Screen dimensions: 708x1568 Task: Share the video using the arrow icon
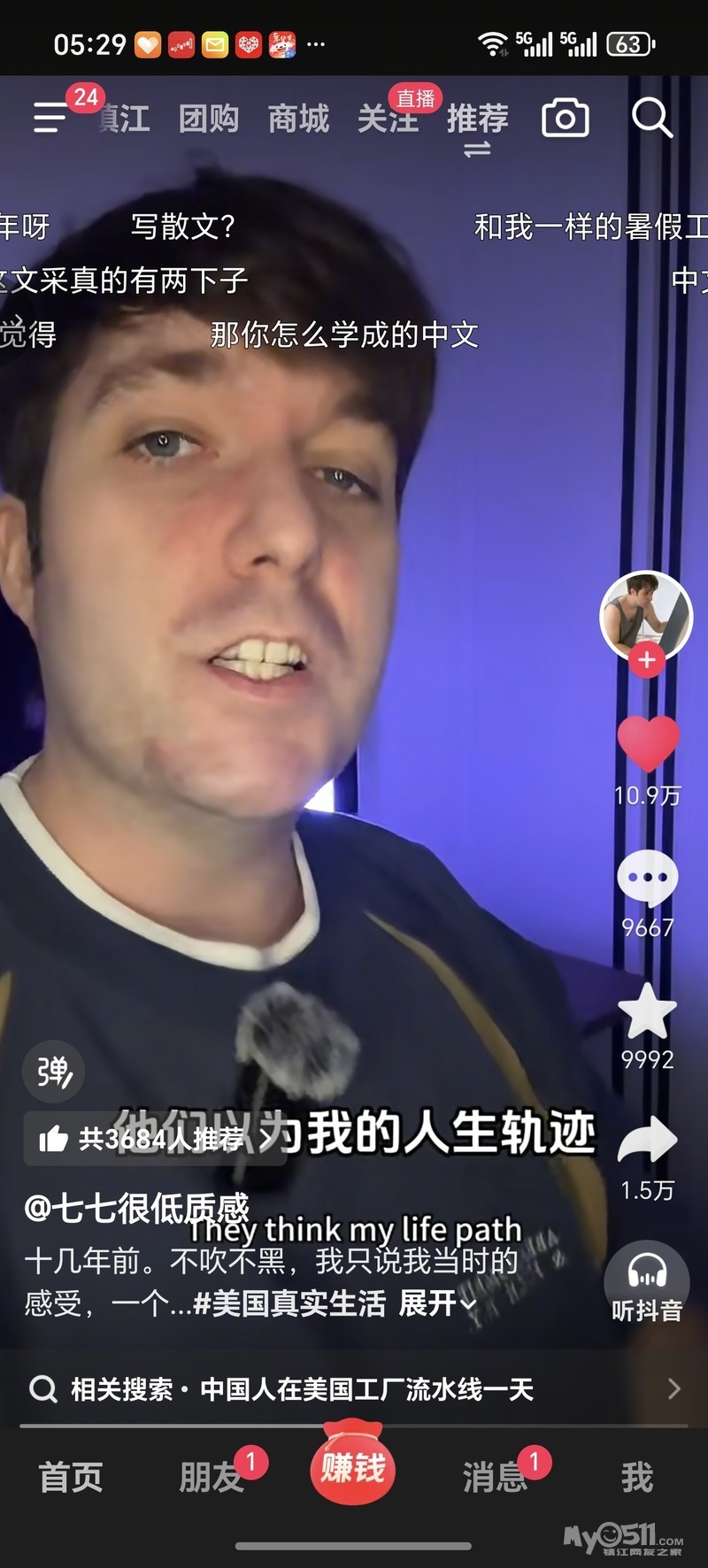click(x=648, y=1141)
